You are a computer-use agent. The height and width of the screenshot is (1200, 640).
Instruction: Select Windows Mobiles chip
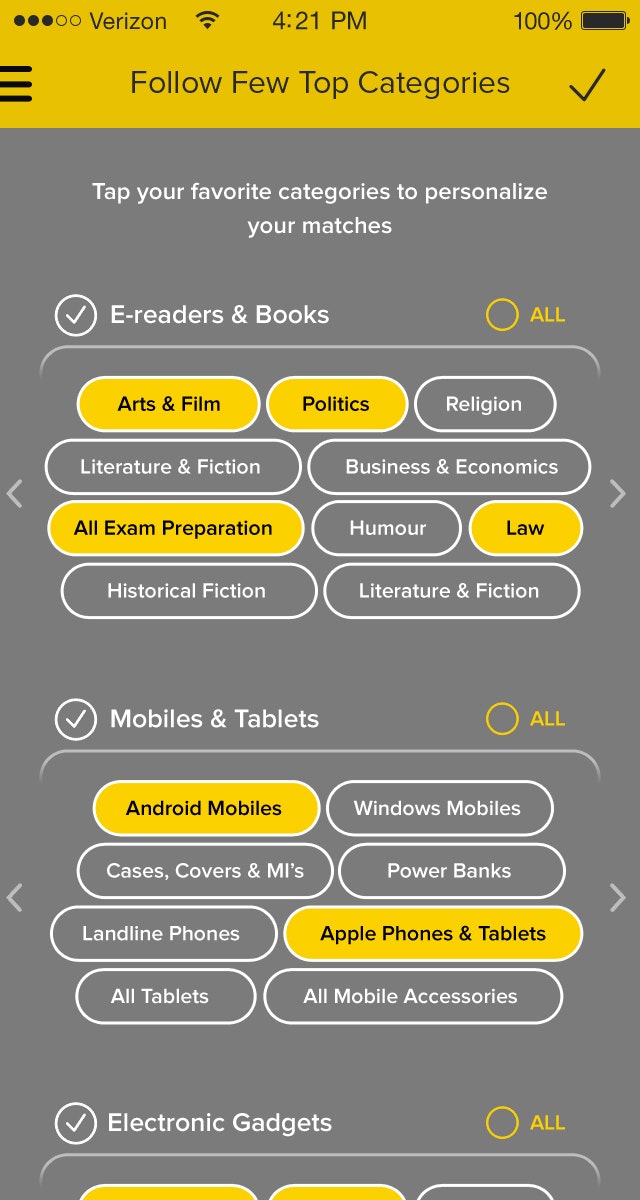pyautogui.click(x=438, y=808)
